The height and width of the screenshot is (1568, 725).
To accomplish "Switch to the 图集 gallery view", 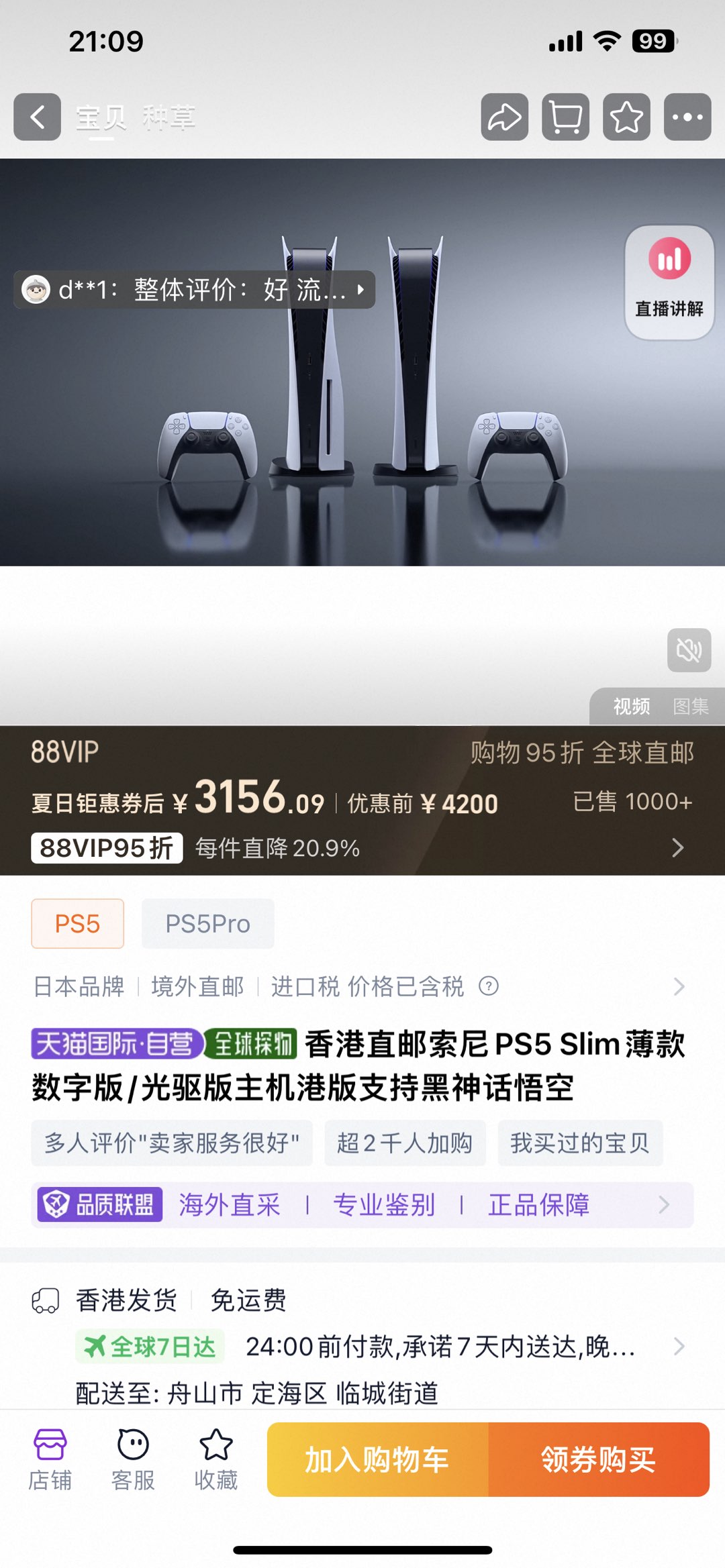I will pos(690,707).
